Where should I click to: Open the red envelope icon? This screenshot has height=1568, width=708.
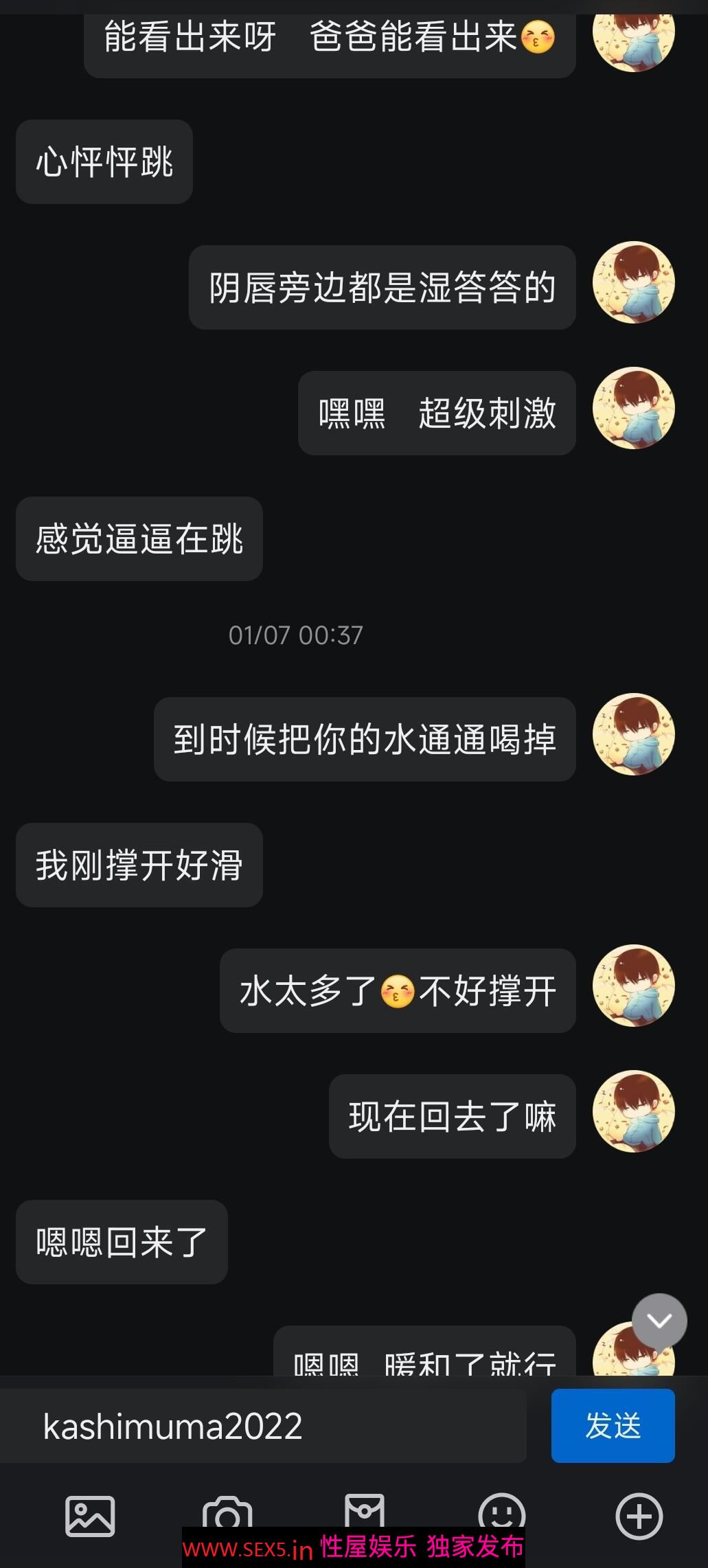click(365, 1513)
